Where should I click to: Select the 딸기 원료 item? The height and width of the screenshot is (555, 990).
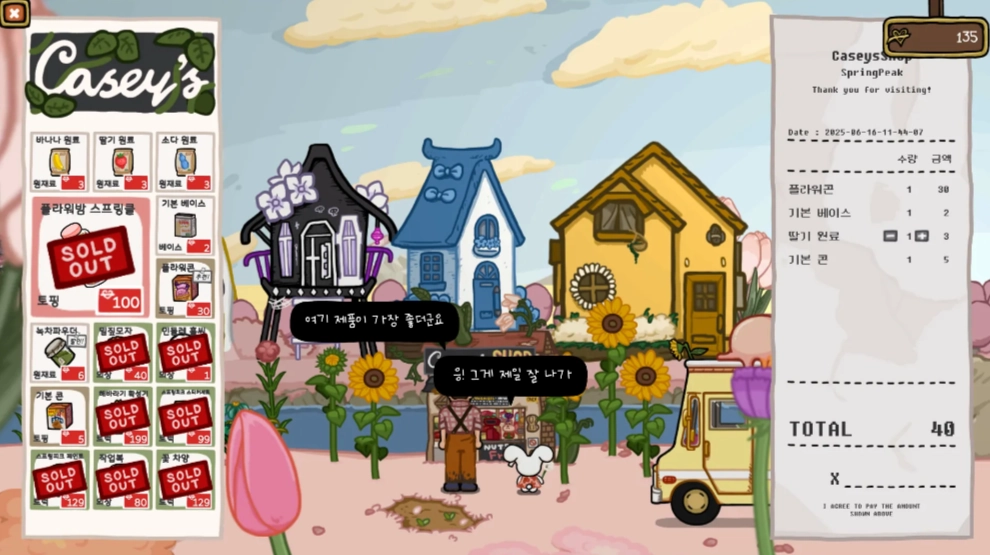[122, 162]
